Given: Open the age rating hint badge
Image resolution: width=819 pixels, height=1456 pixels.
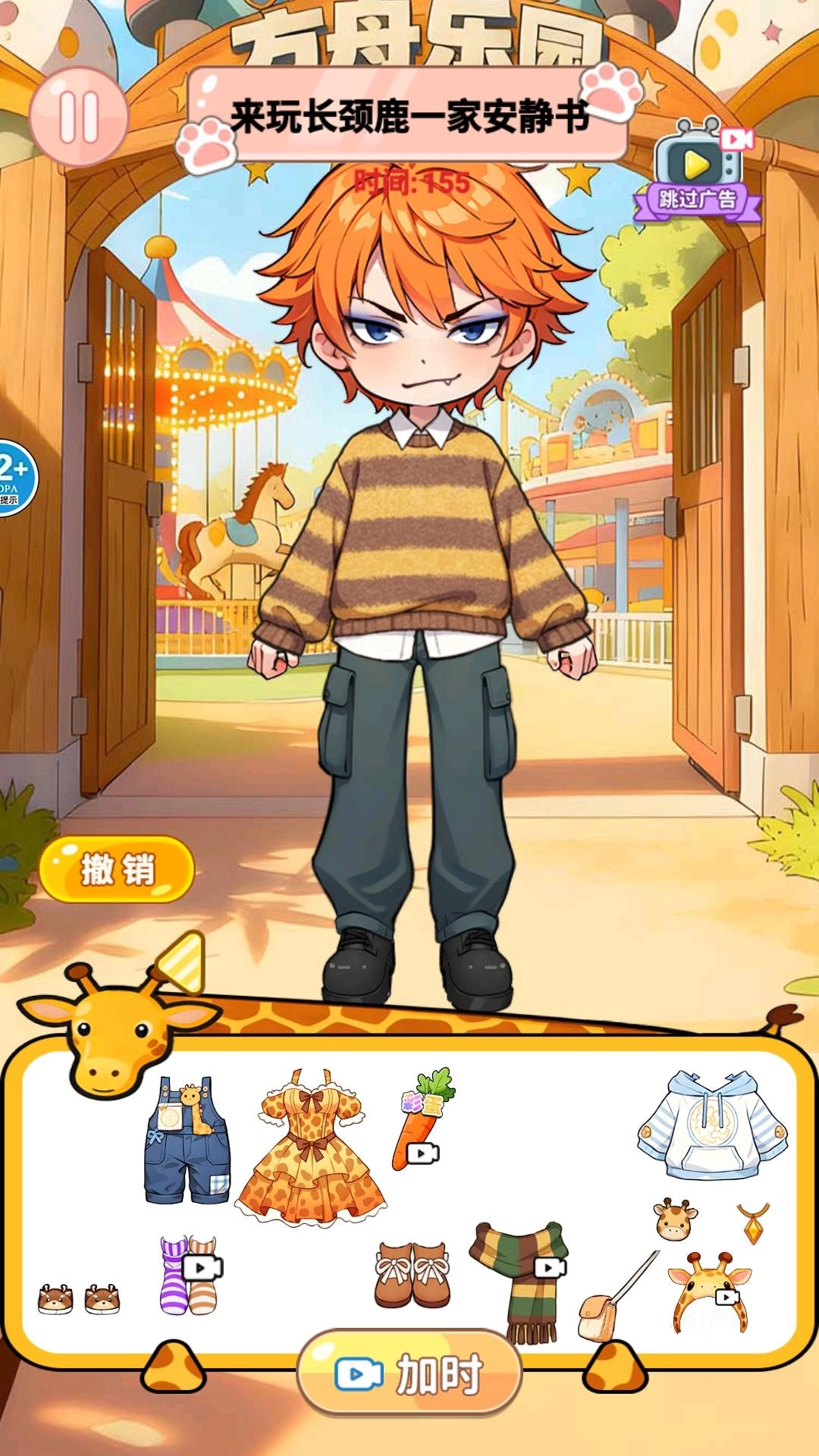Looking at the screenshot, I should click(x=14, y=478).
